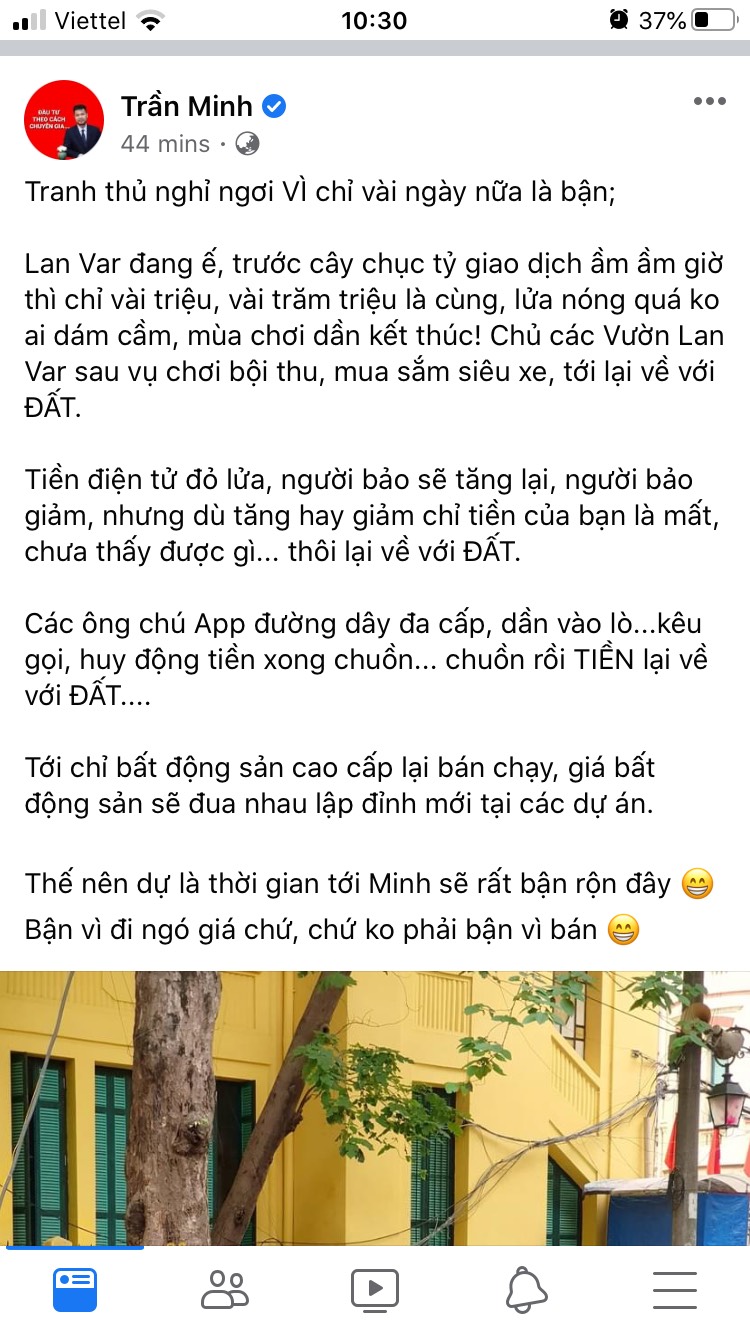Switch to the Groups tab
750x1334 pixels.
coord(224,1290)
